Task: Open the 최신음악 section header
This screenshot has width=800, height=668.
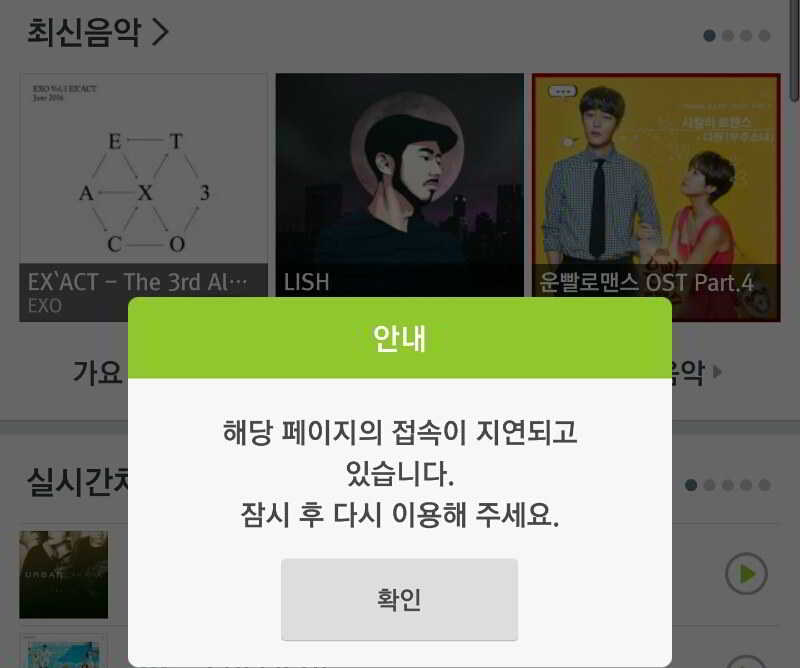Action: click(x=98, y=32)
